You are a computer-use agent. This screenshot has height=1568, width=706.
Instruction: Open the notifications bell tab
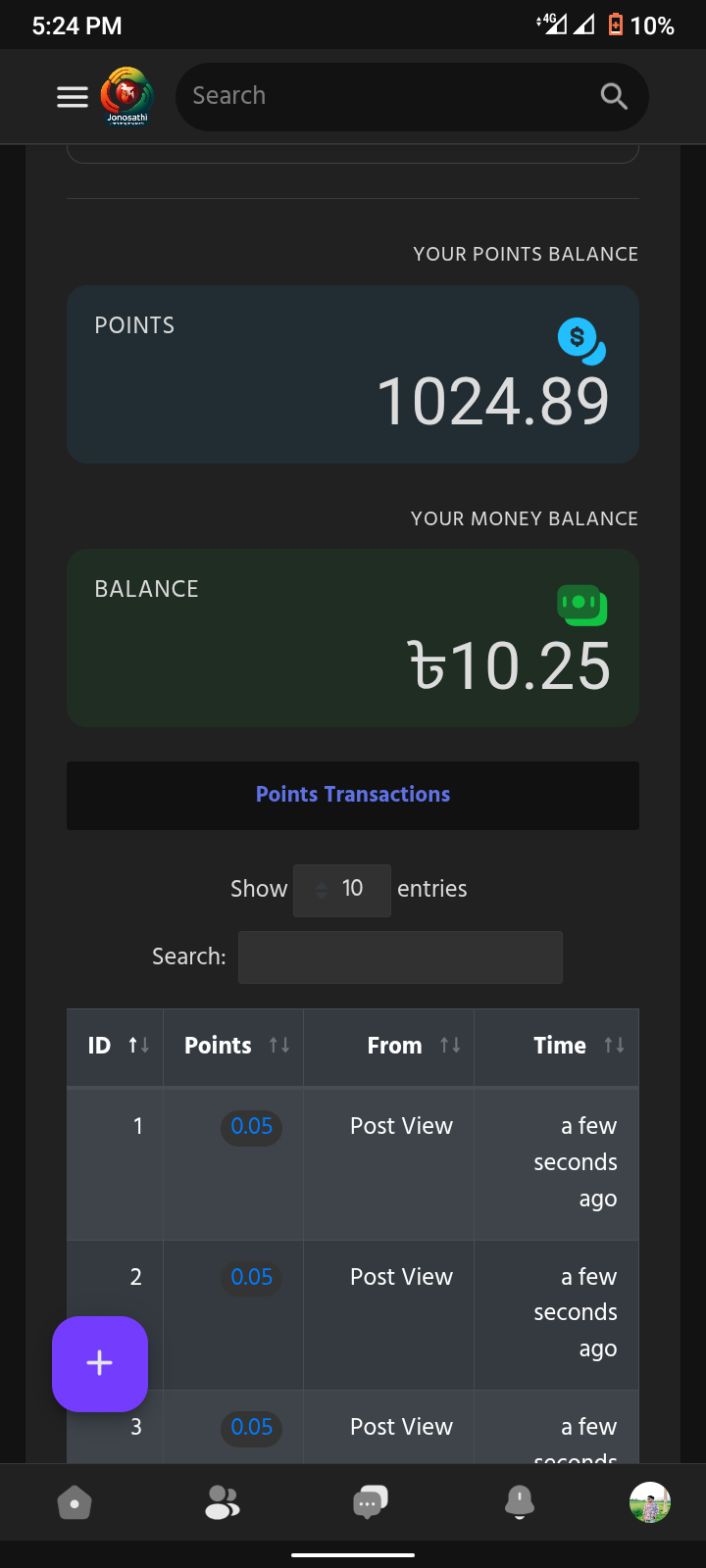(x=520, y=1502)
